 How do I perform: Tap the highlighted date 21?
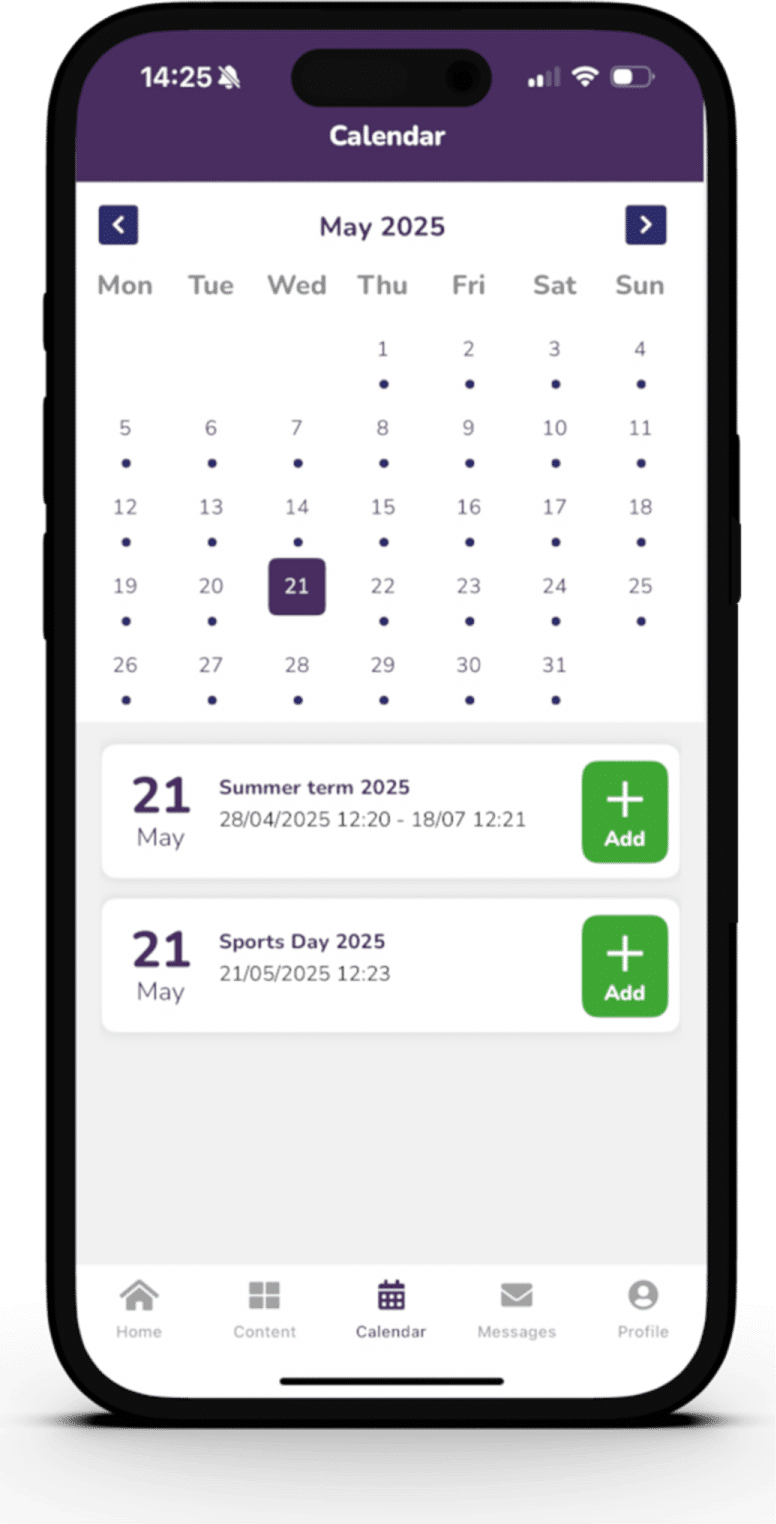pos(297,587)
